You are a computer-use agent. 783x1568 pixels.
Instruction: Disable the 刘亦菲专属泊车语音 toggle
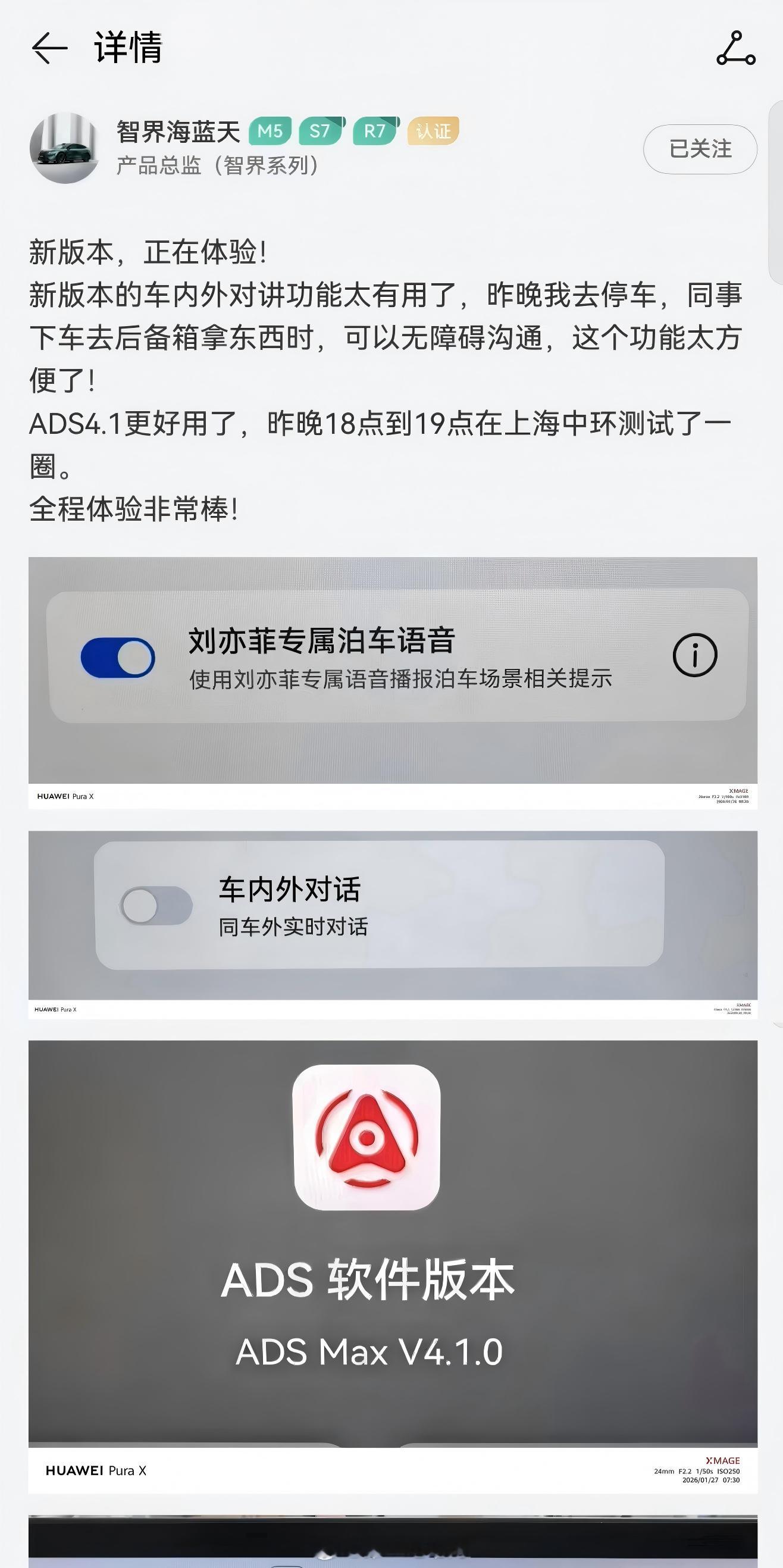(x=116, y=656)
